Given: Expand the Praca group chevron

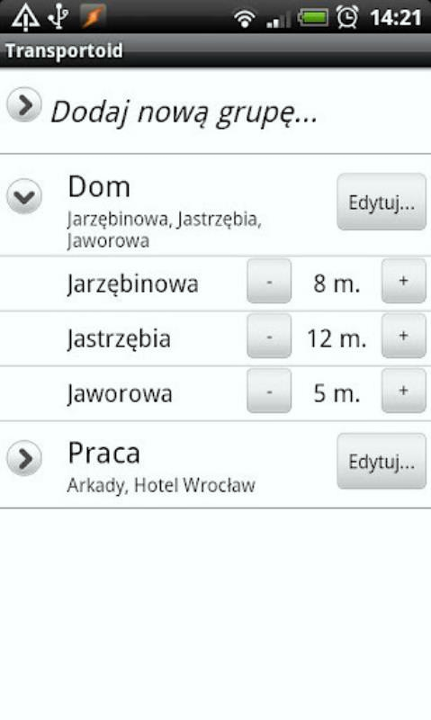Looking at the screenshot, I should [24, 458].
